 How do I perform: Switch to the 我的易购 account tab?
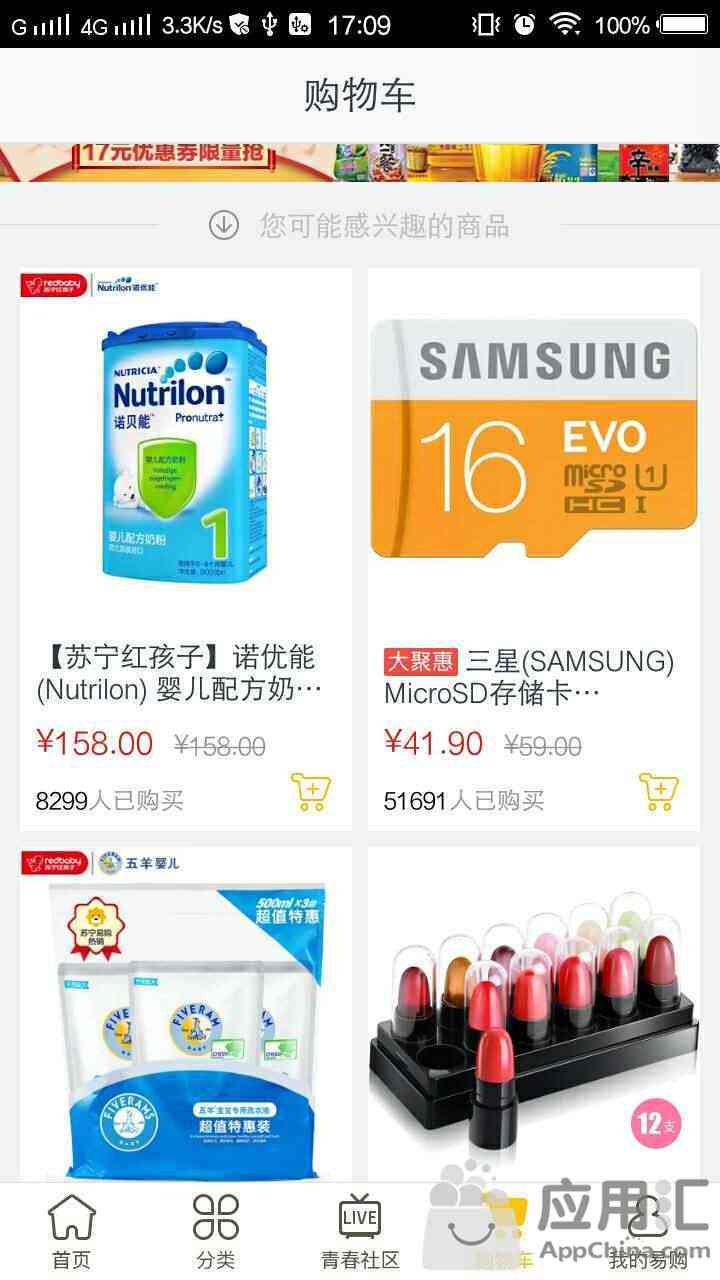click(x=648, y=1232)
